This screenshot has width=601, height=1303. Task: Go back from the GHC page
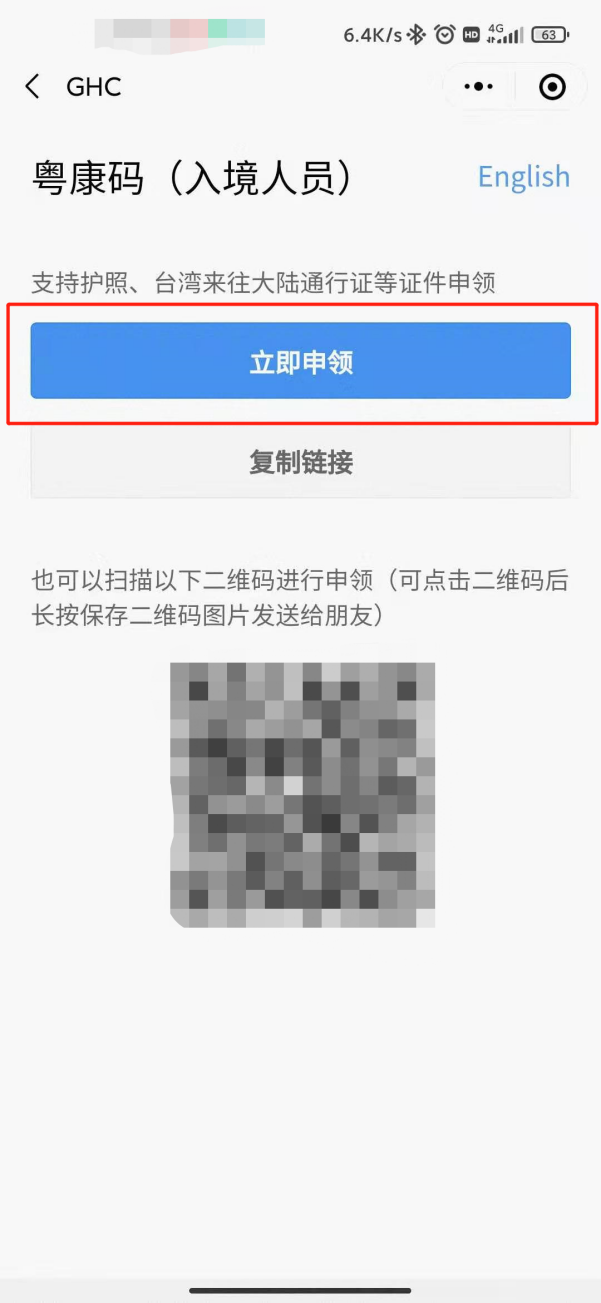tap(33, 87)
